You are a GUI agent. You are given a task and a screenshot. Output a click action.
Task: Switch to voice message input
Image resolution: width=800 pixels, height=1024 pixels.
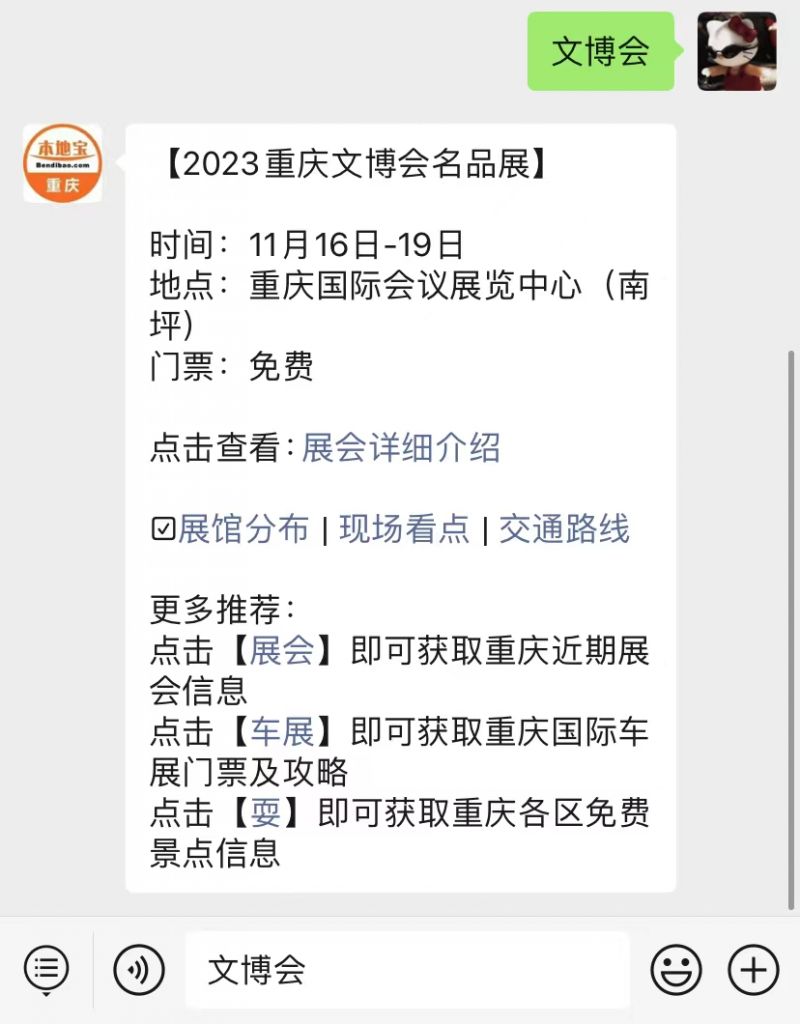tap(139, 969)
